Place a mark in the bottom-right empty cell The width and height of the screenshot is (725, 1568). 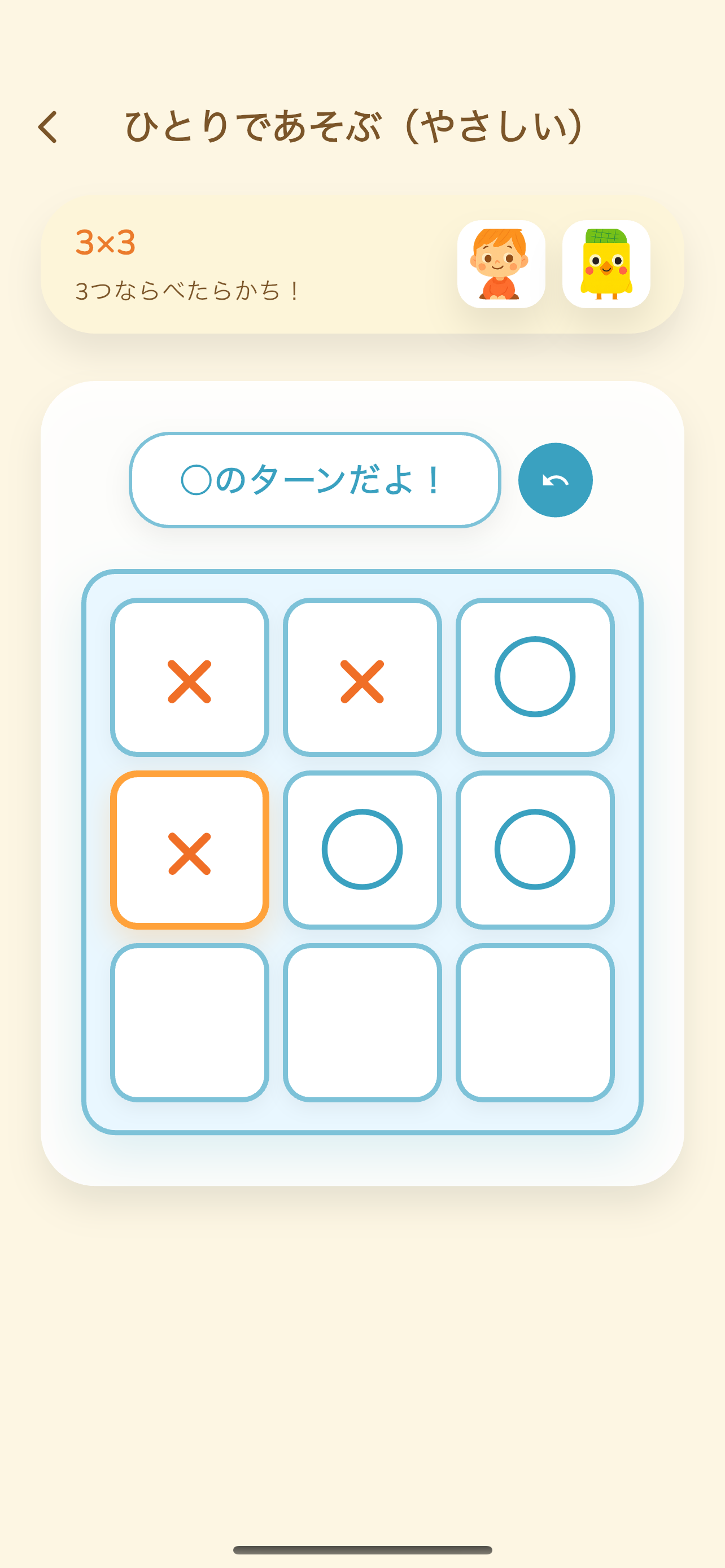tap(536, 1024)
